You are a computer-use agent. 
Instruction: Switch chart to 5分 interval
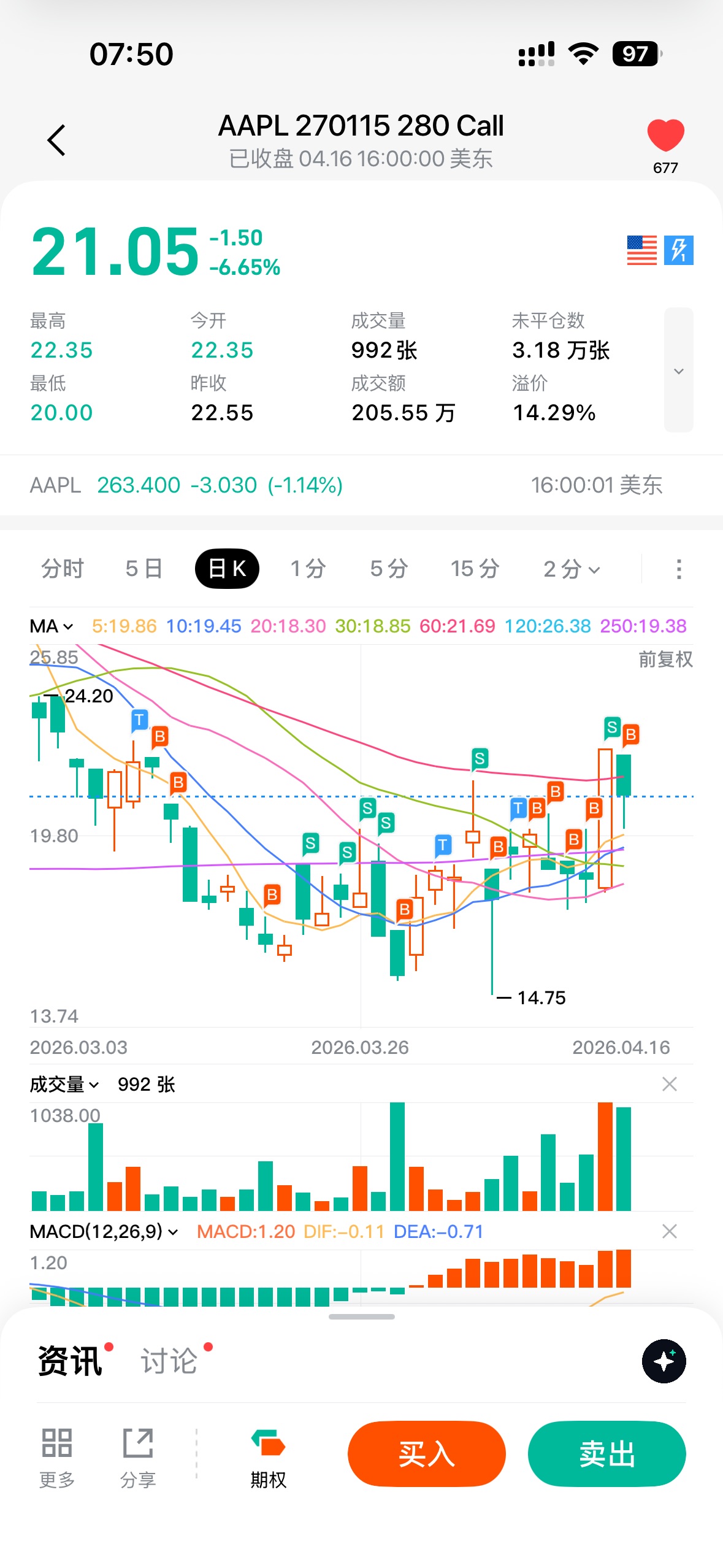tap(389, 569)
